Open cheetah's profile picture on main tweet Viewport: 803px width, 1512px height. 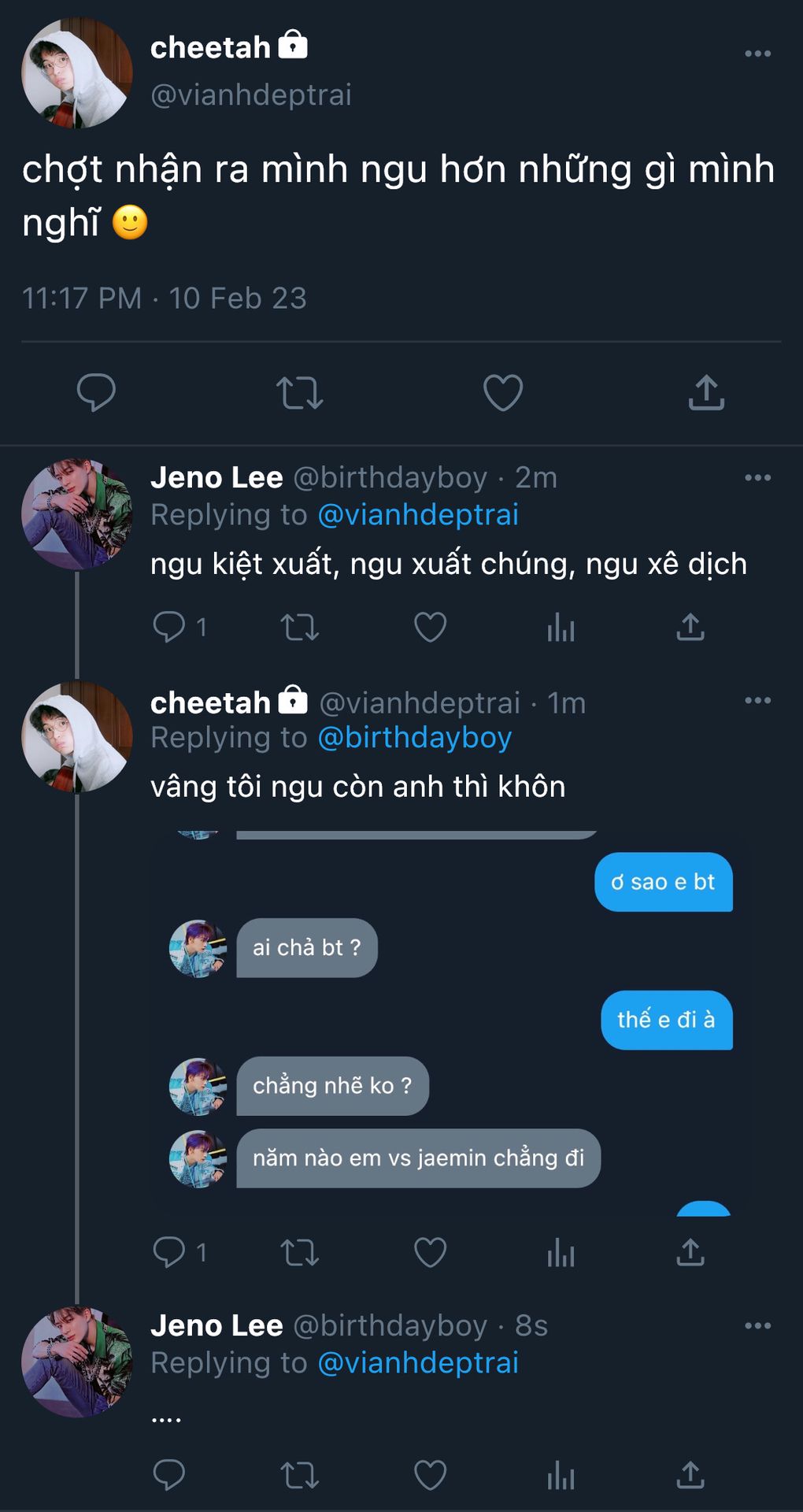point(76,73)
